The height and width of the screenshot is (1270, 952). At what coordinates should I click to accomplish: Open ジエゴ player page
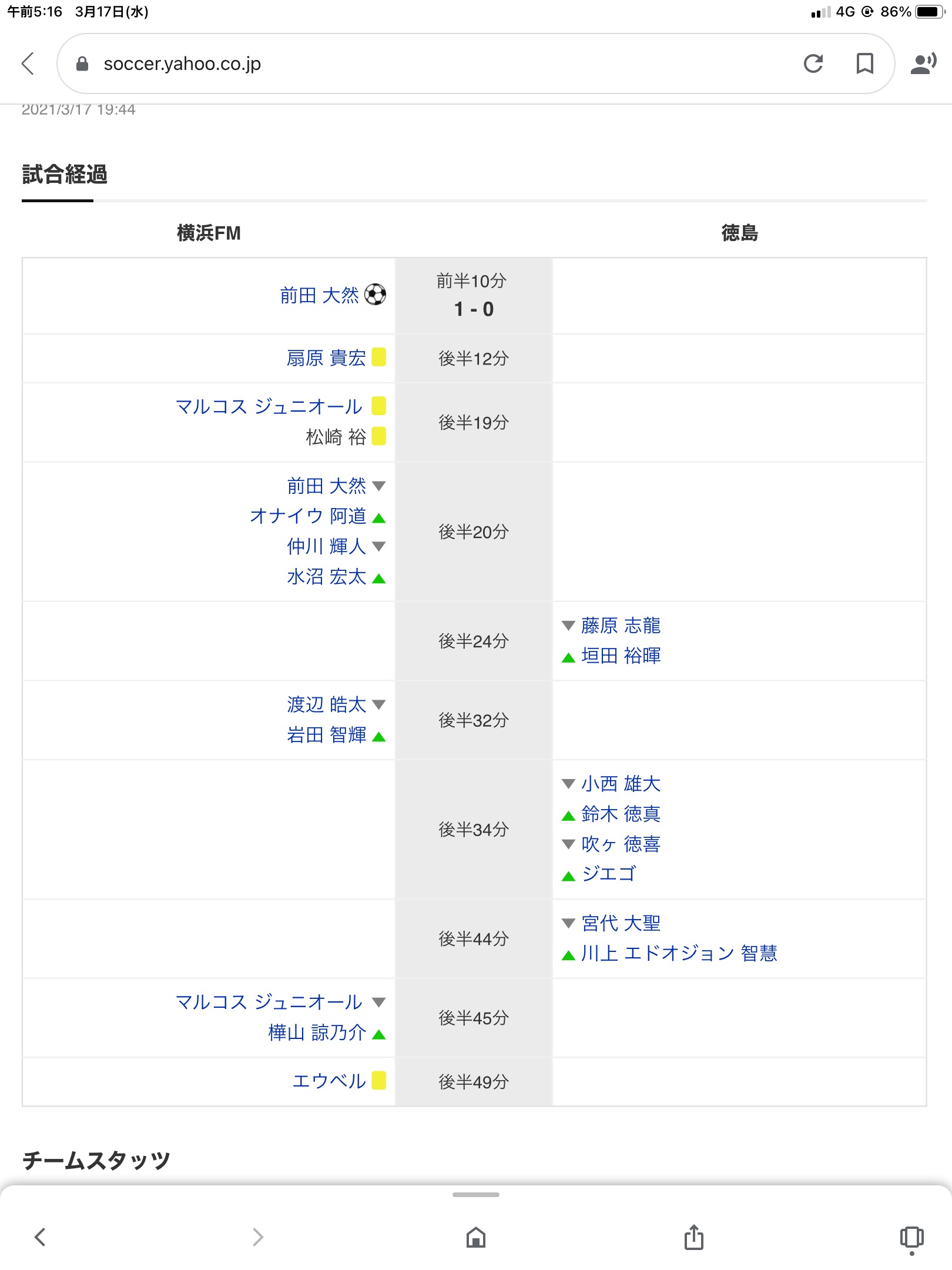click(609, 874)
